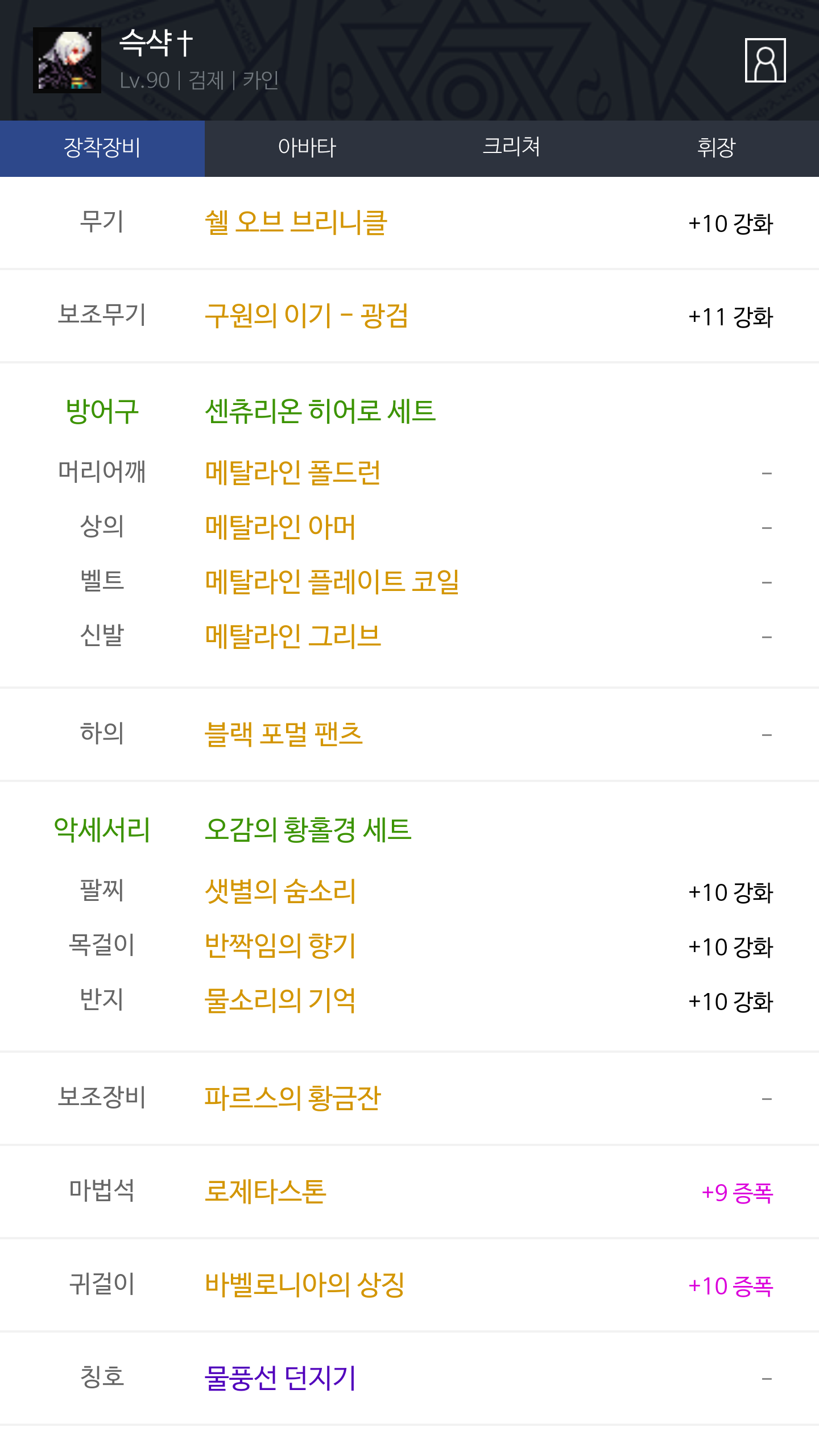The image size is (819, 1456).
Task: Open necklace 반짝임의 향기
Action: [280, 945]
